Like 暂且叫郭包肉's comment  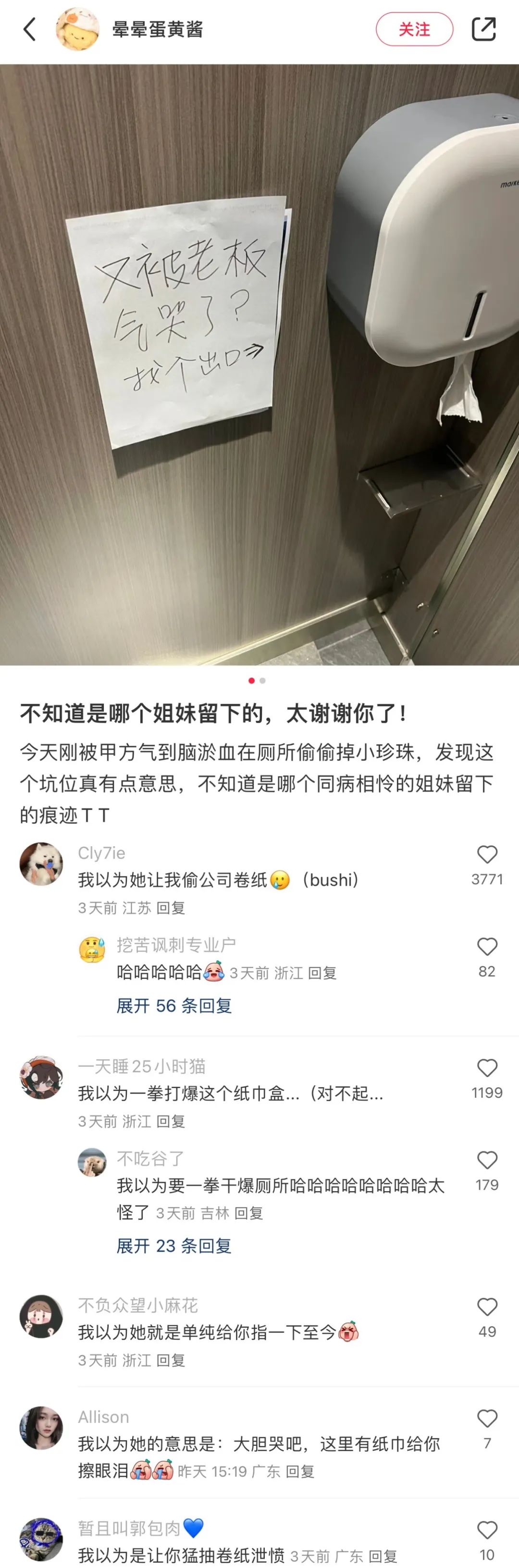point(487,1530)
